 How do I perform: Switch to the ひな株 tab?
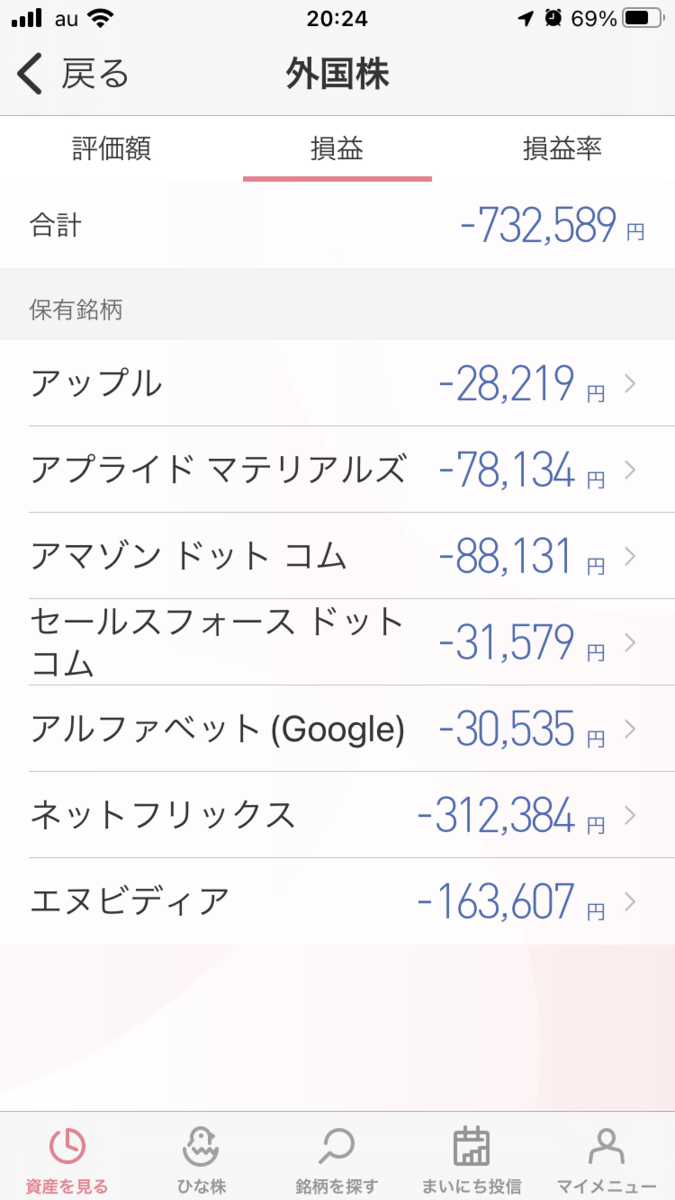pyautogui.click(x=203, y=1160)
